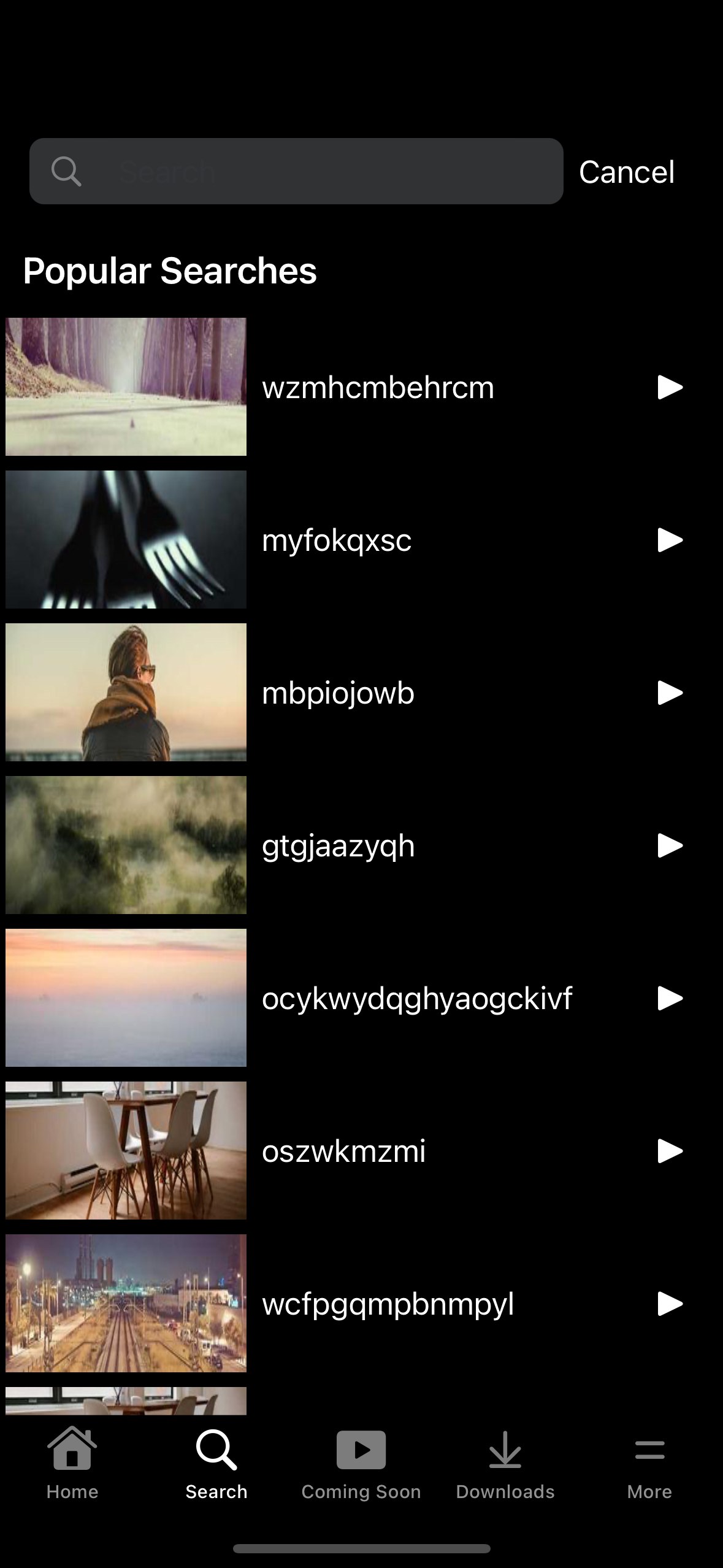Tap the forks thumbnail for myfokqxsc
Image resolution: width=723 pixels, height=1568 pixels.
[126, 539]
